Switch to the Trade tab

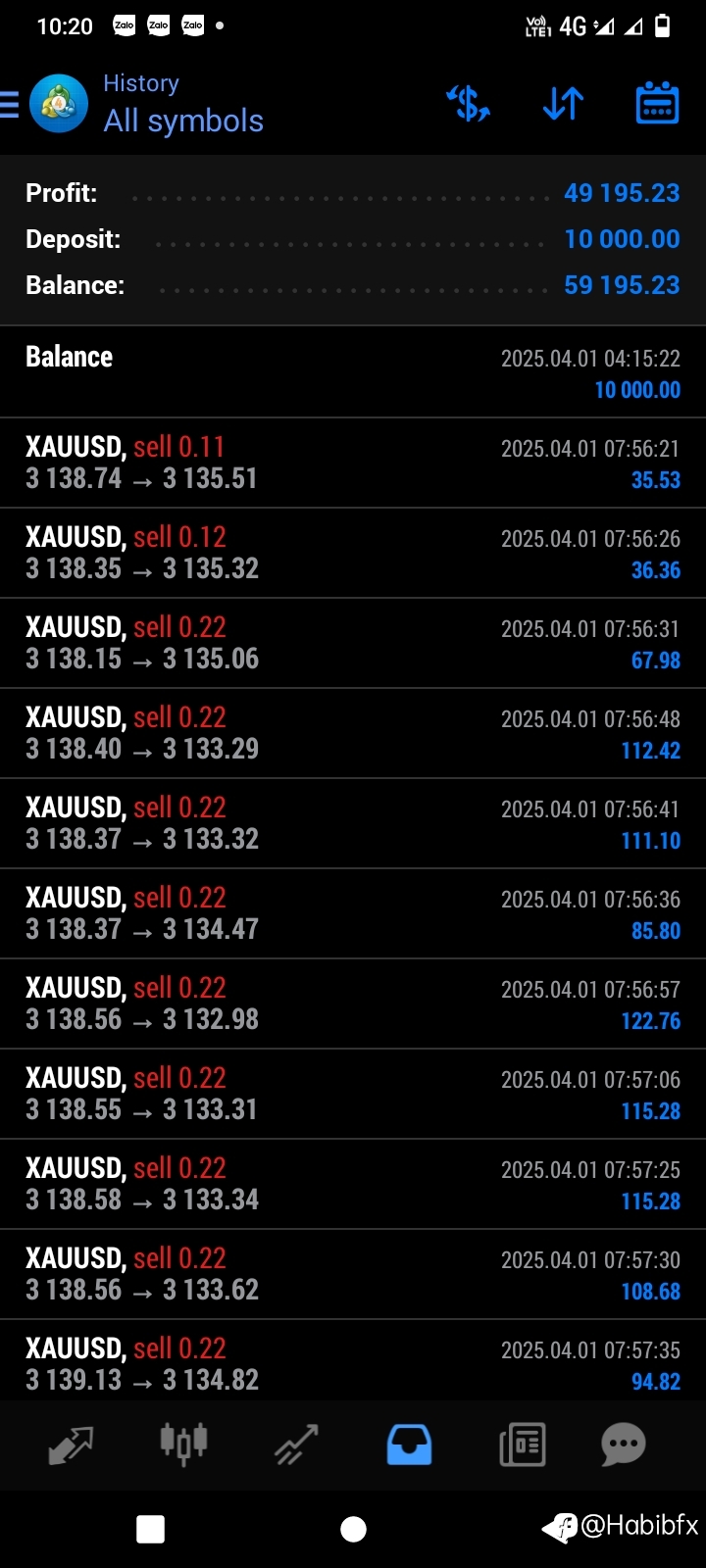(296, 1445)
